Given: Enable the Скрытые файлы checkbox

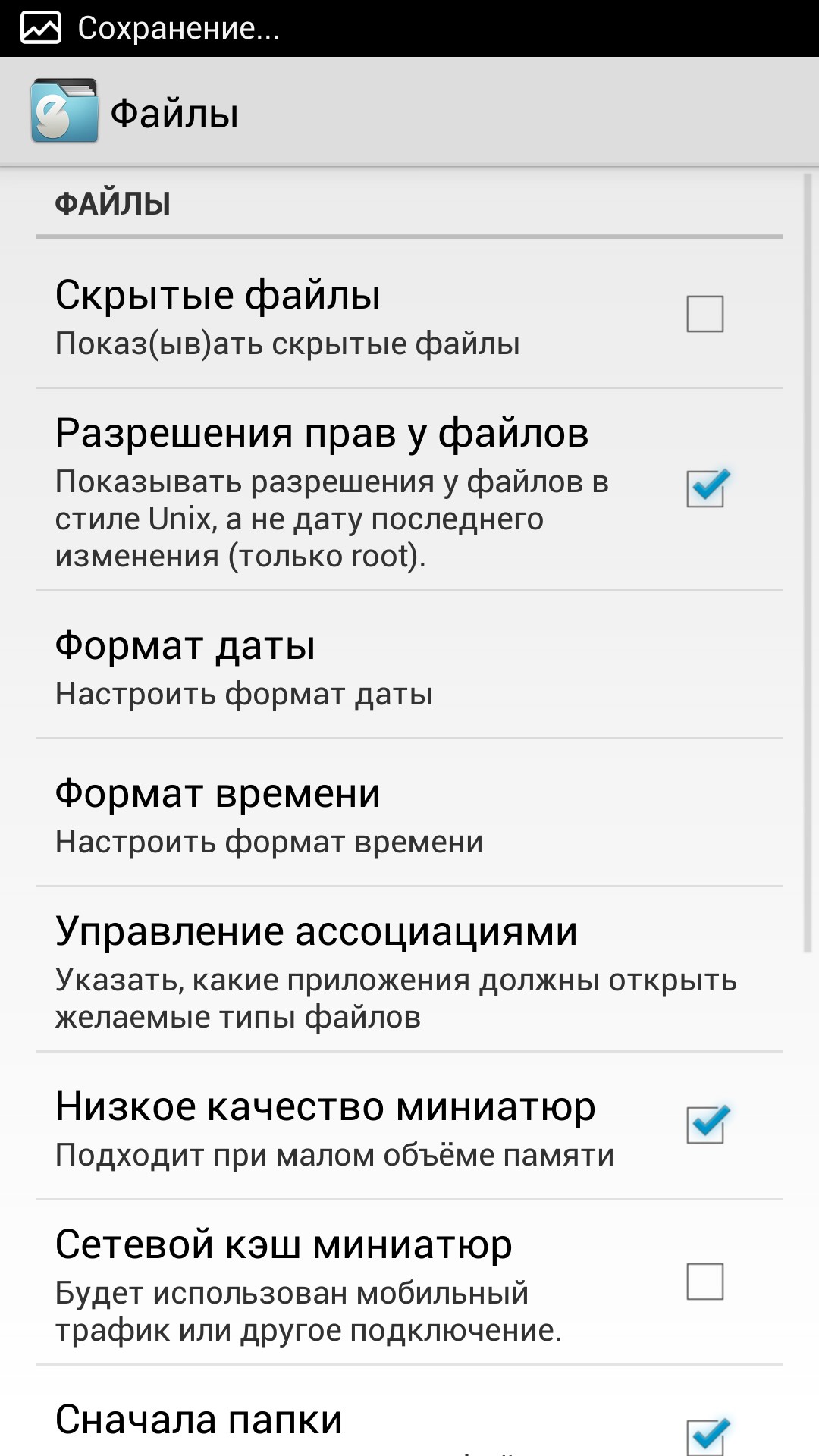Looking at the screenshot, I should click(704, 314).
